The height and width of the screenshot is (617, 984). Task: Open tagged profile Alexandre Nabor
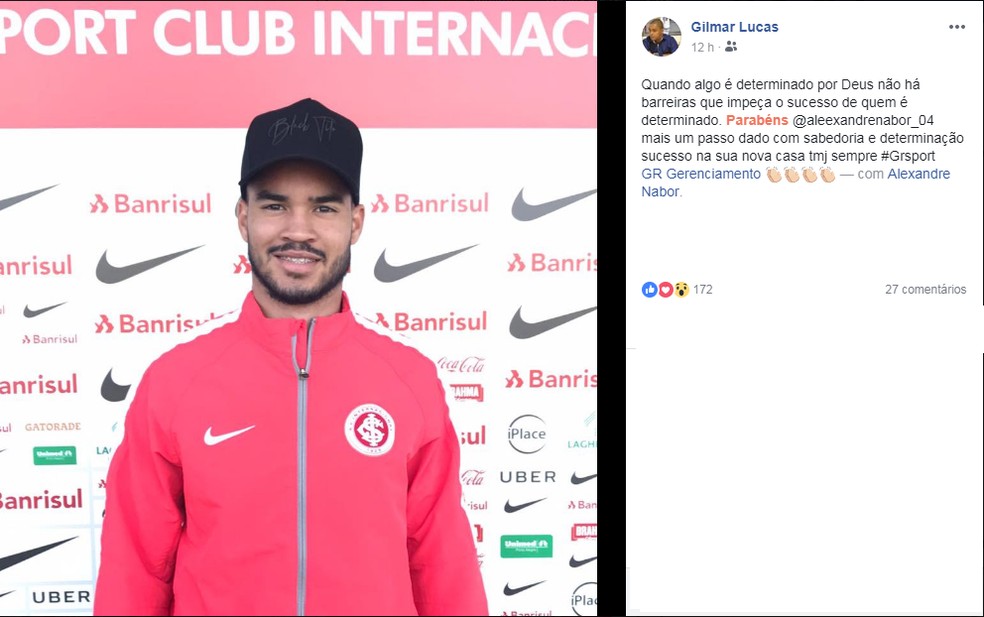coord(917,174)
